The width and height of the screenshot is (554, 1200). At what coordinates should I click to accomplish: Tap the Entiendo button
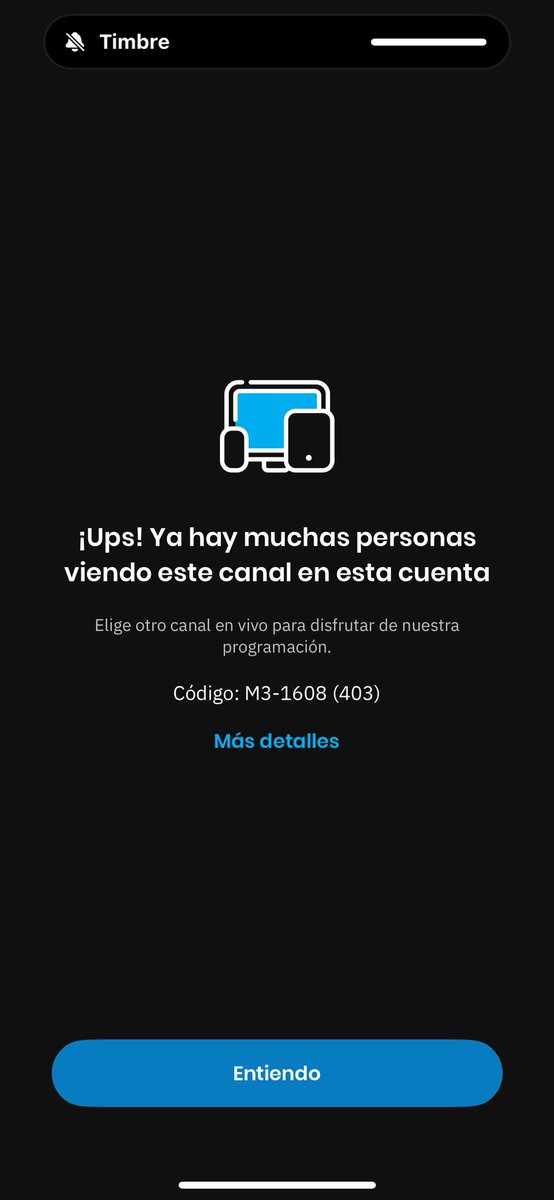coord(277,1073)
